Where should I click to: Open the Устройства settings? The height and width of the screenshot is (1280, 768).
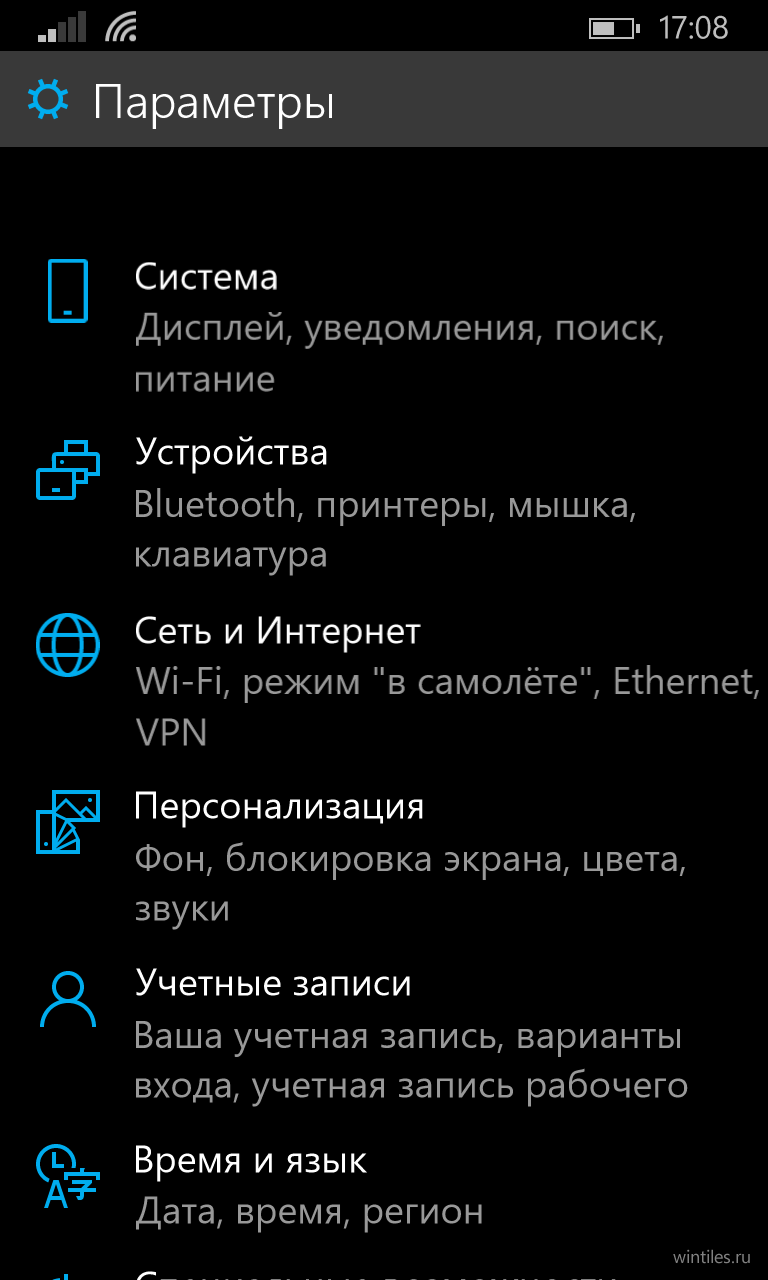tap(384, 502)
